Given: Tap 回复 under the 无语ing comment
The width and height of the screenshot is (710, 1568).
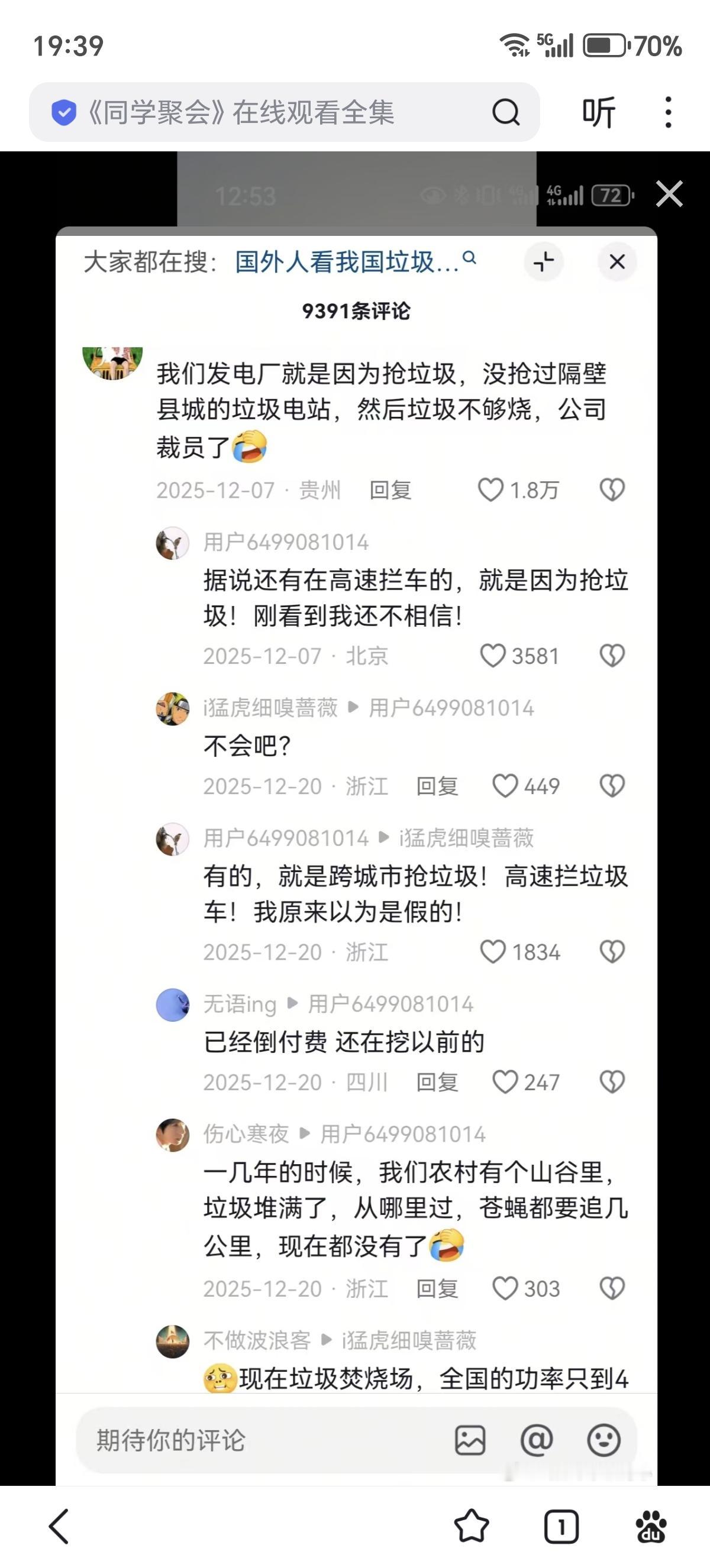Looking at the screenshot, I should [440, 1081].
